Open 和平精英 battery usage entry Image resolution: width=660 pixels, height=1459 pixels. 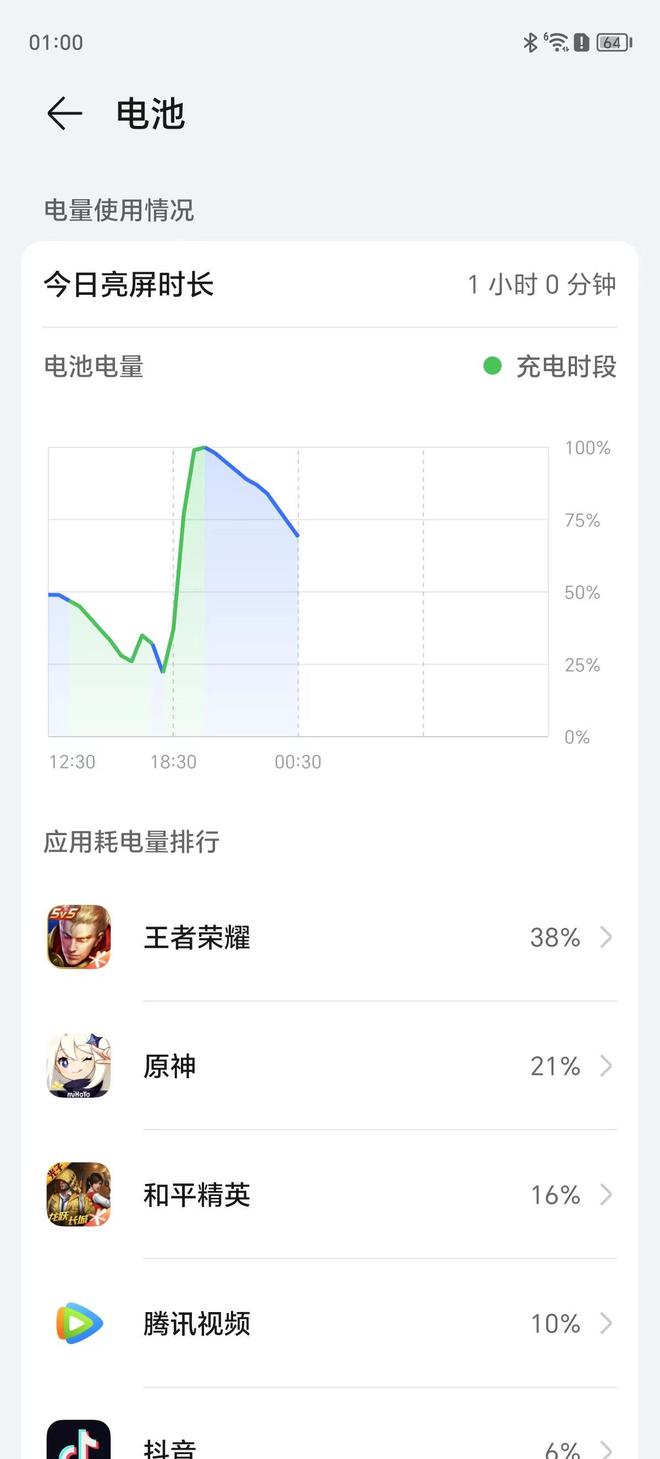coord(330,1194)
